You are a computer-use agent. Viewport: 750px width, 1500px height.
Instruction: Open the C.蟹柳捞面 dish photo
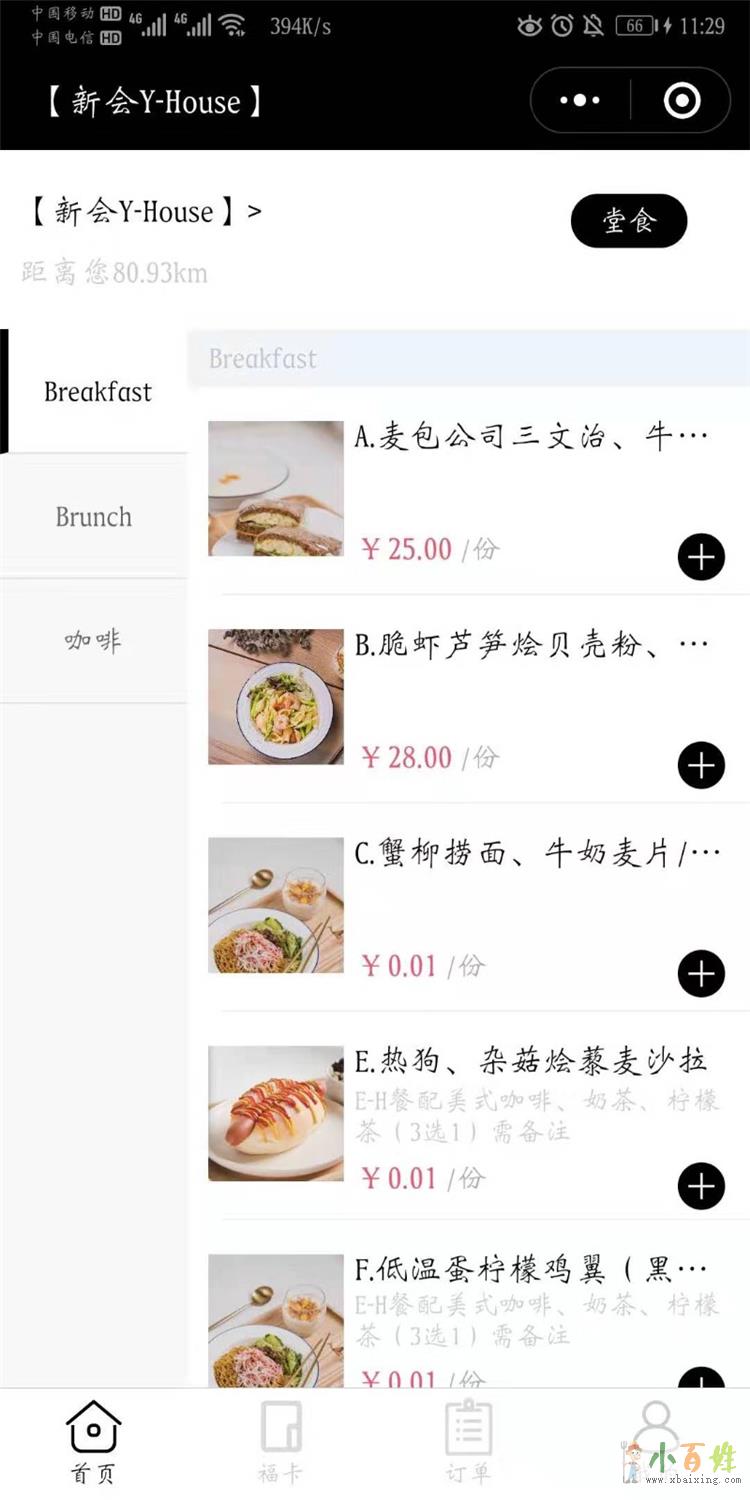click(276, 905)
